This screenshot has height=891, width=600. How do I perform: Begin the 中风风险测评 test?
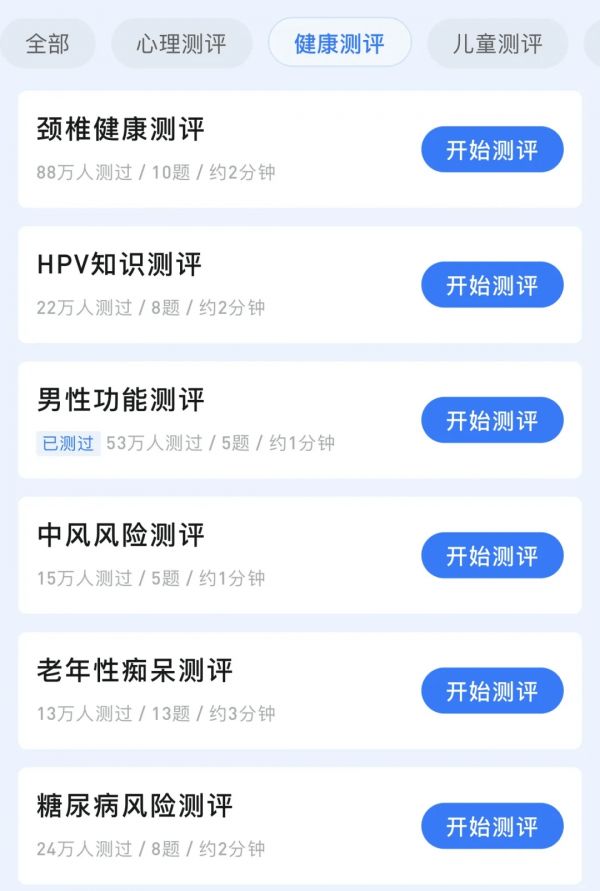[492, 555]
